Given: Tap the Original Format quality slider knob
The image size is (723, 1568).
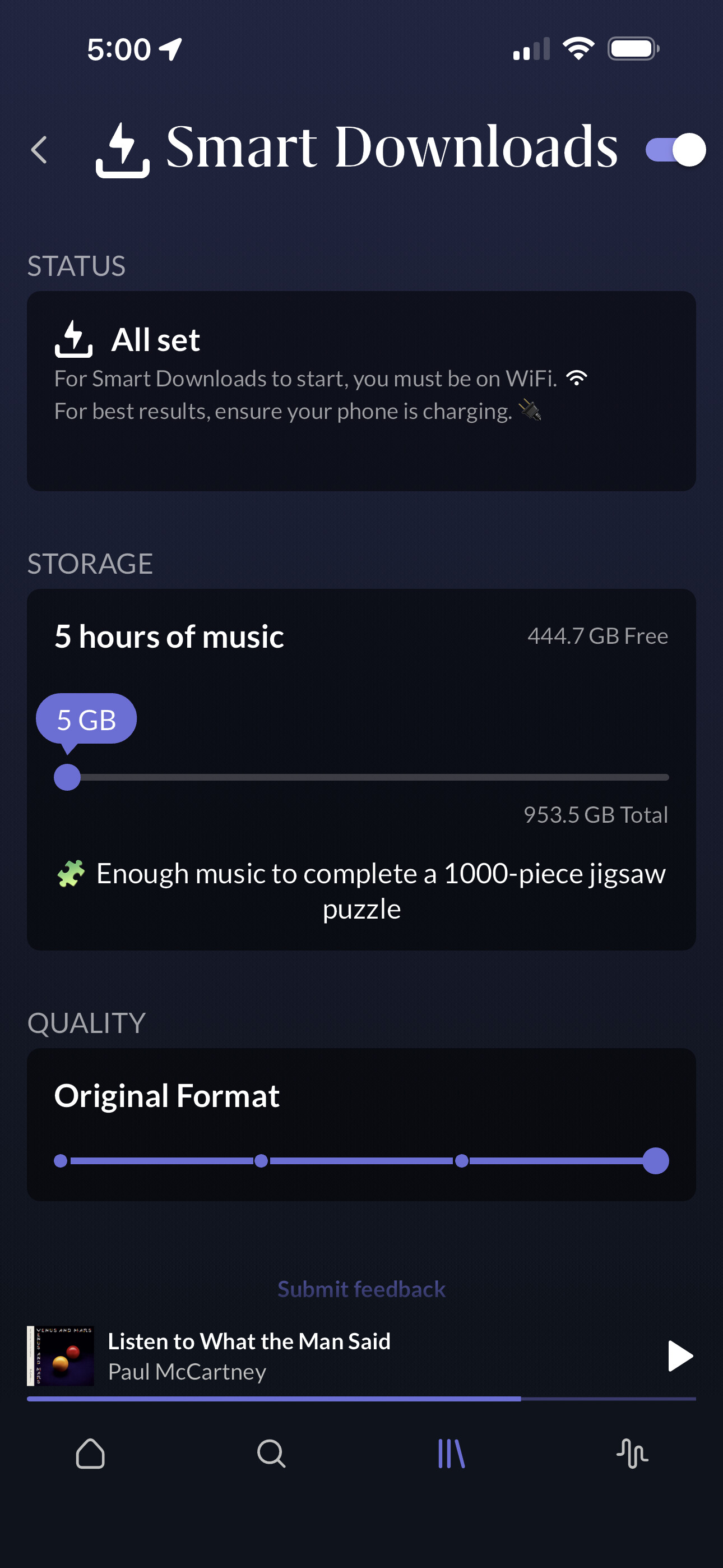Looking at the screenshot, I should (x=655, y=1161).
